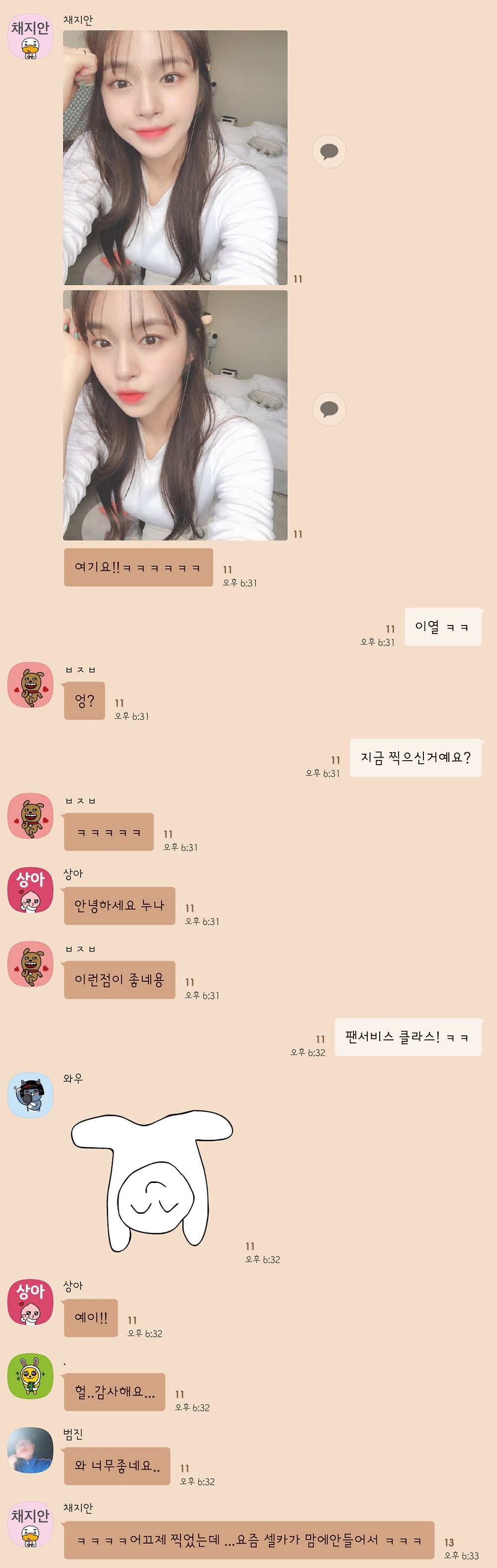This screenshot has height=1568, width=497.
Task: Open ㅂㅈㅂ's avatar beside 이런점이 좋네용
Action: click(30, 964)
